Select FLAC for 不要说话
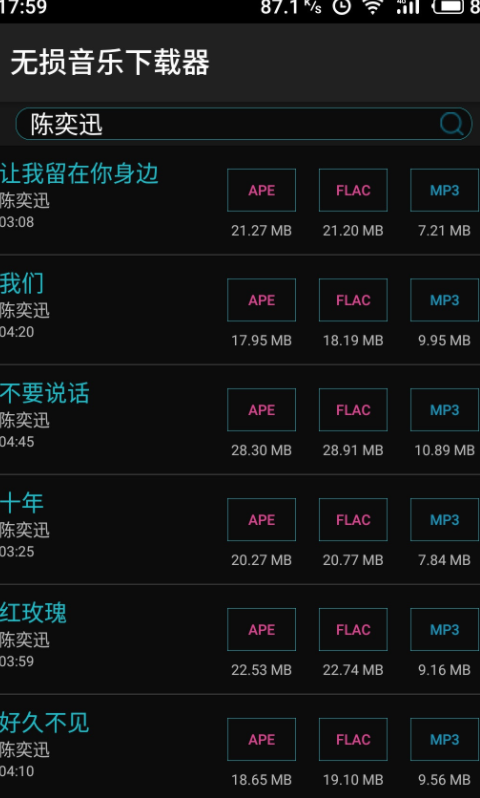The height and width of the screenshot is (798, 480). (353, 410)
